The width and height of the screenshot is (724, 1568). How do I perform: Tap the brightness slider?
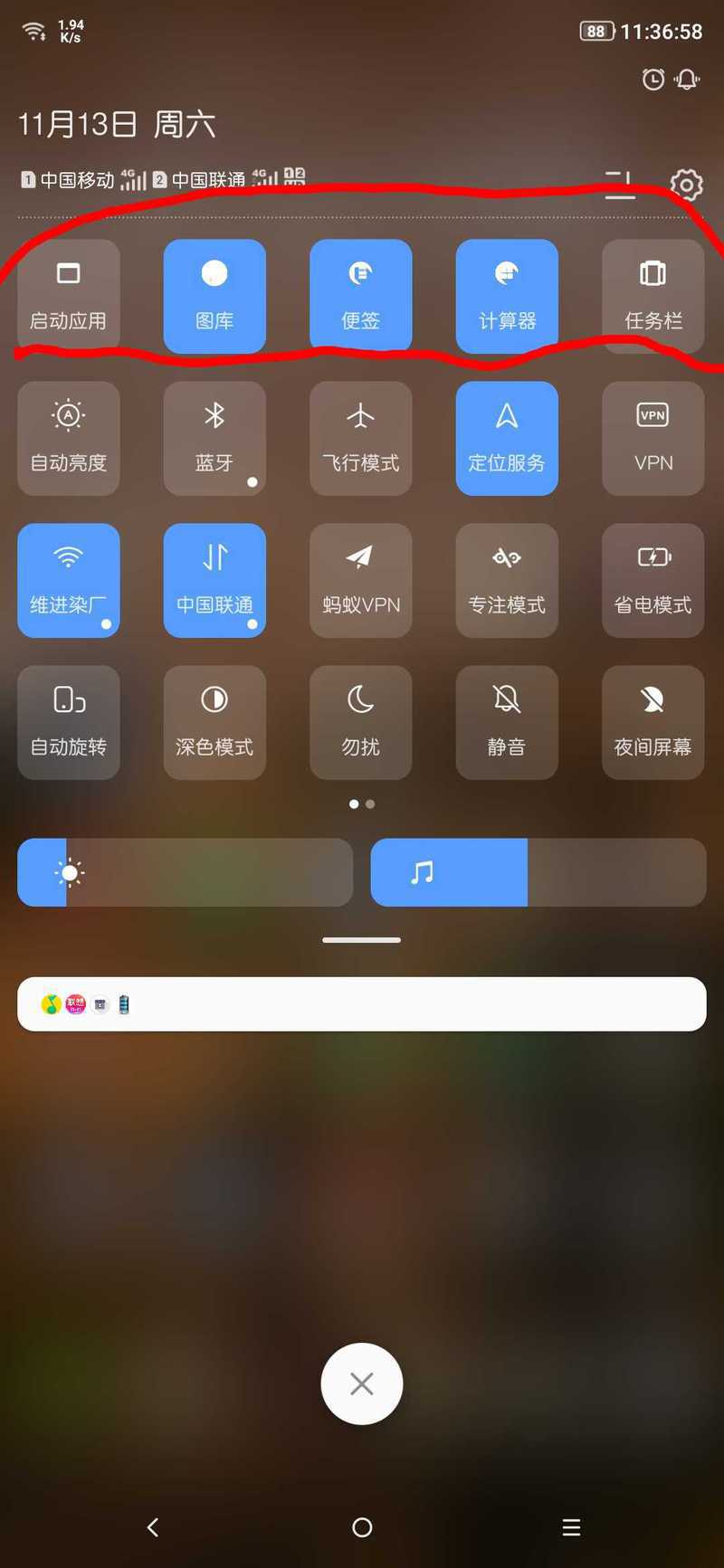click(185, 872)
